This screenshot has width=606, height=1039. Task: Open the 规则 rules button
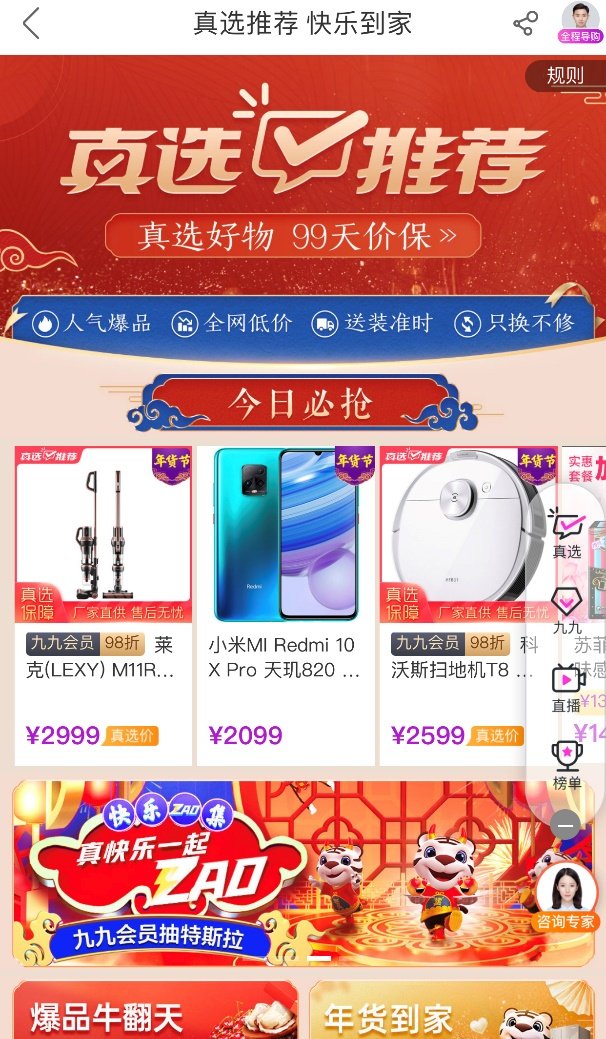(x=565, y=75)
